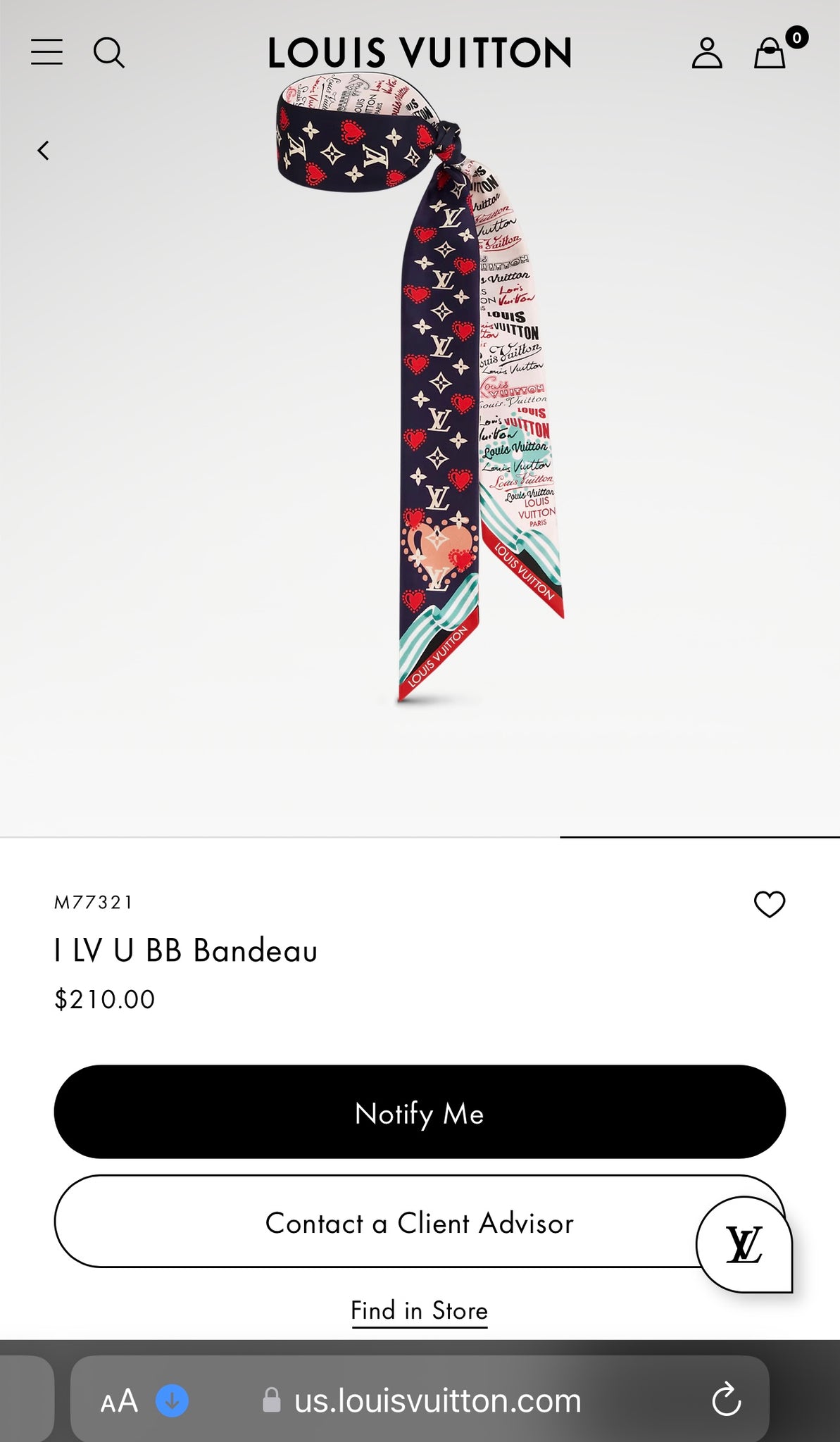
Task: Open the site search
Action: point(109,52)
